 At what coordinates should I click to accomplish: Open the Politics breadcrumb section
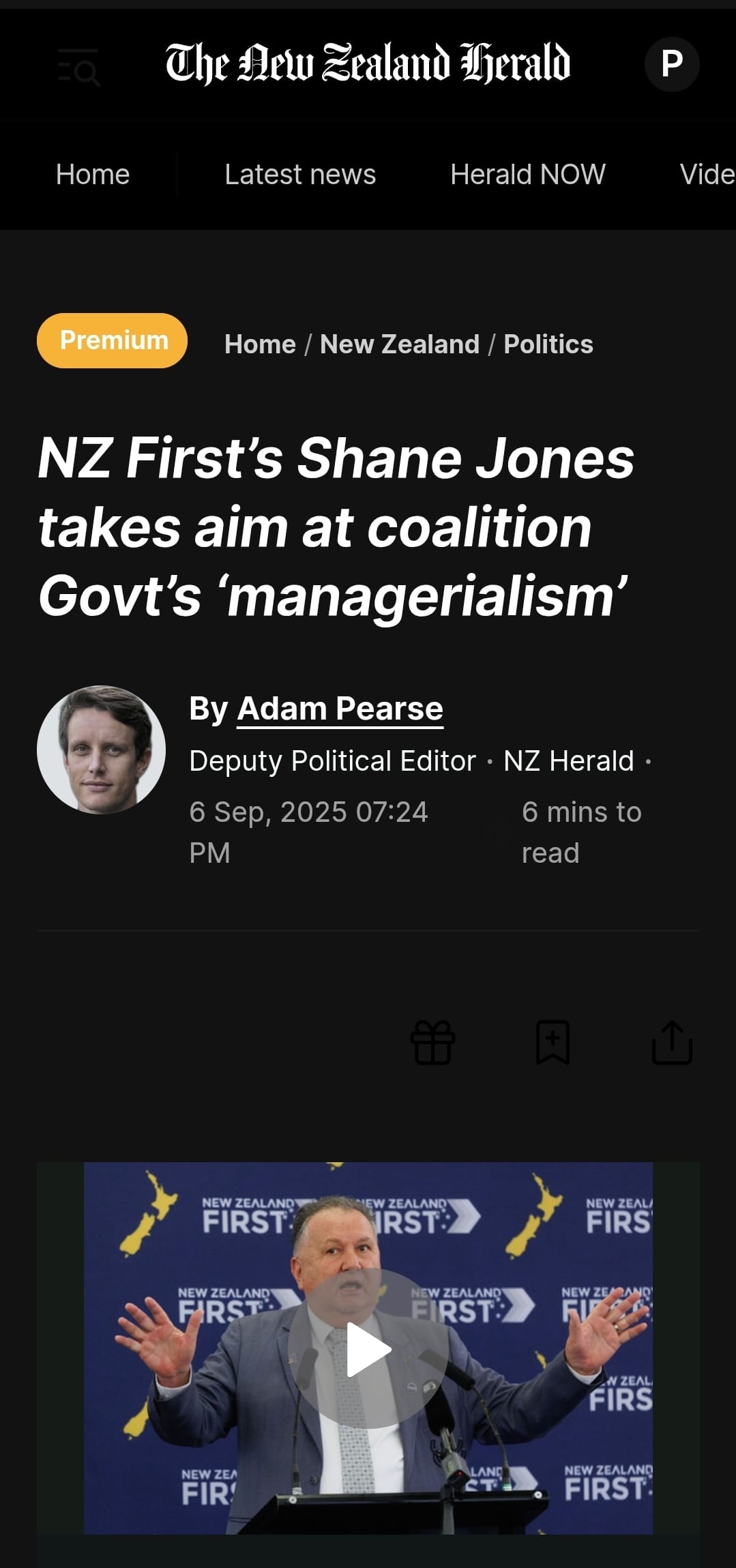pos(548,344)
